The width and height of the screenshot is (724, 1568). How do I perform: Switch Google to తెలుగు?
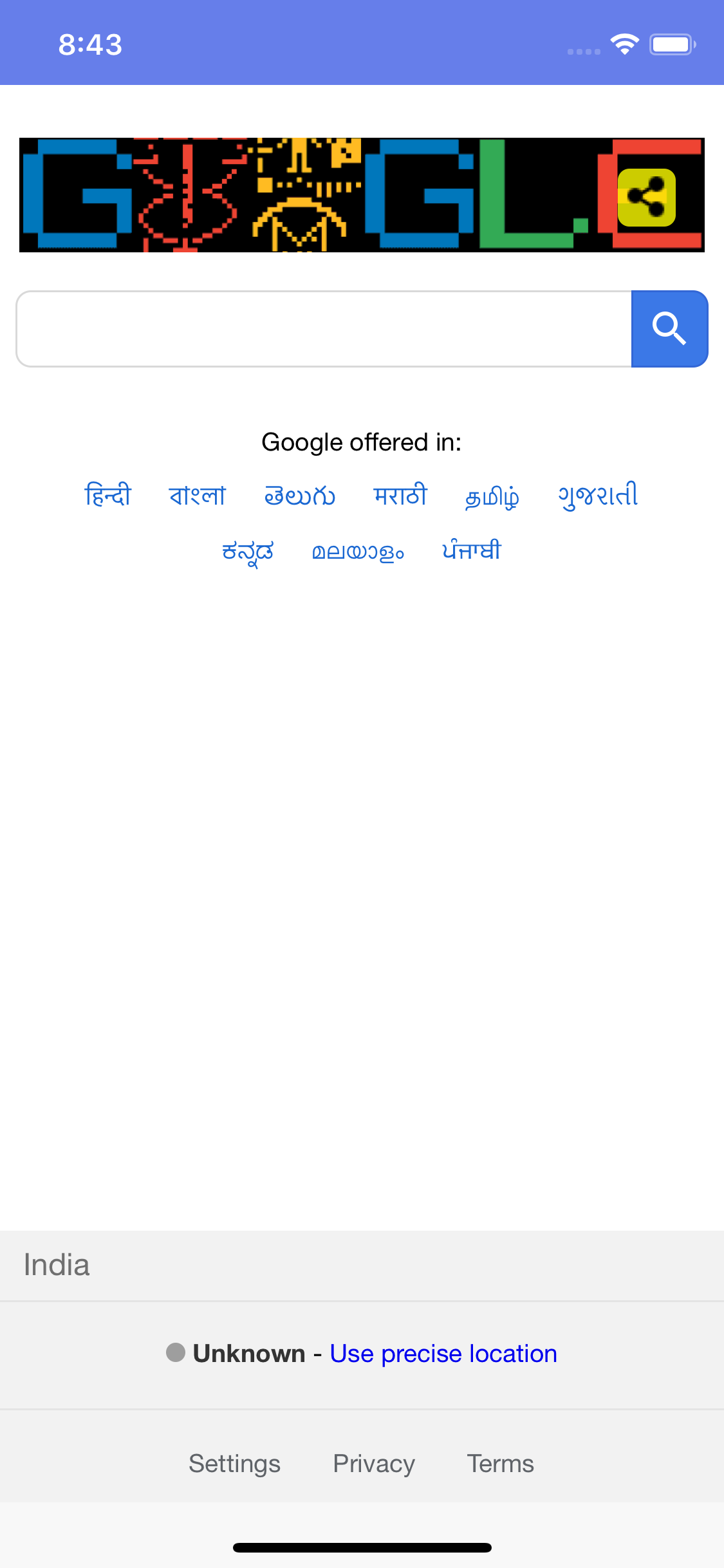coord(300,496)
